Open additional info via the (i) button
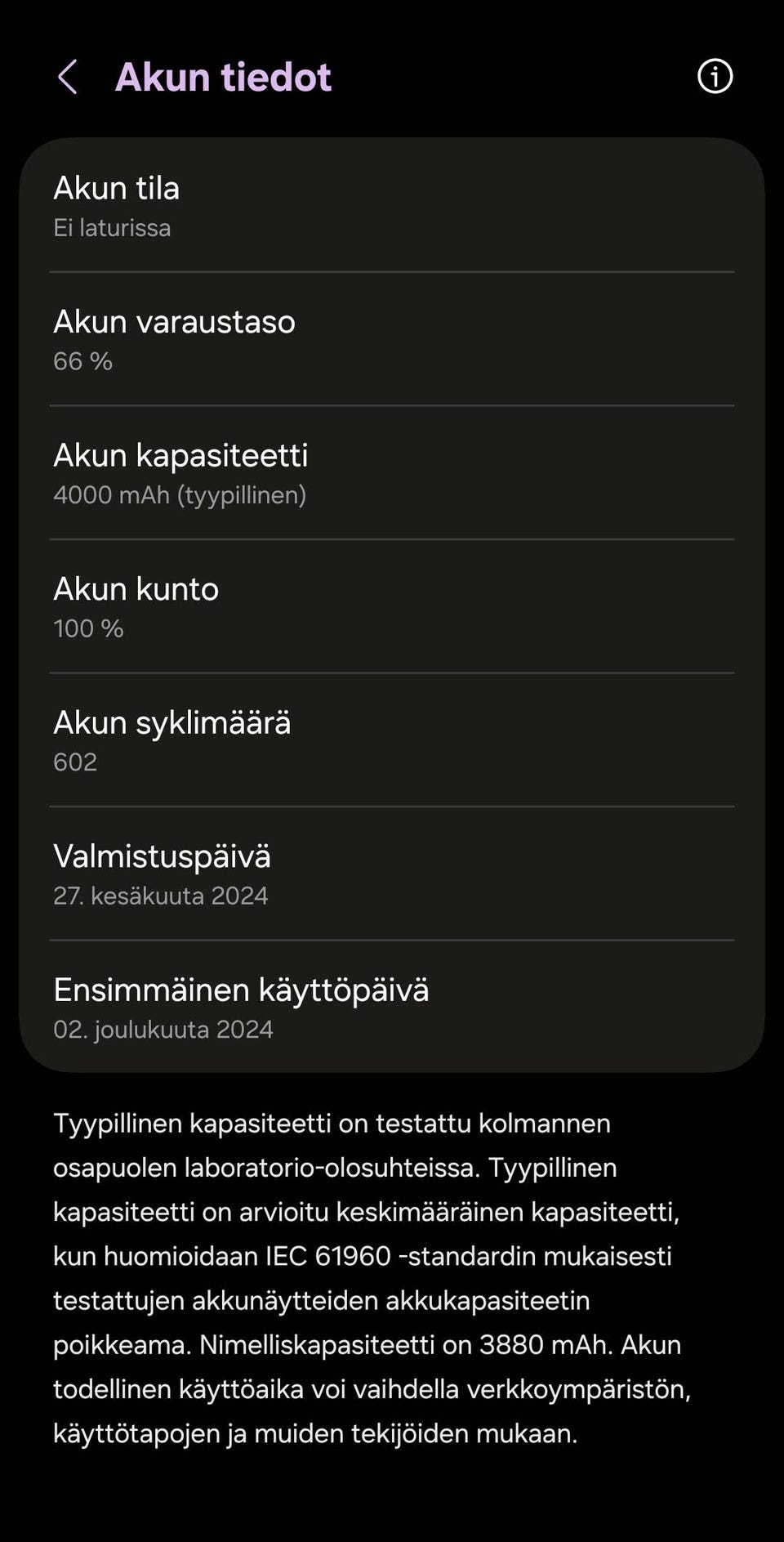This screenshot has width=784, height=1542. pyautogui.click(x=714, y=77)
